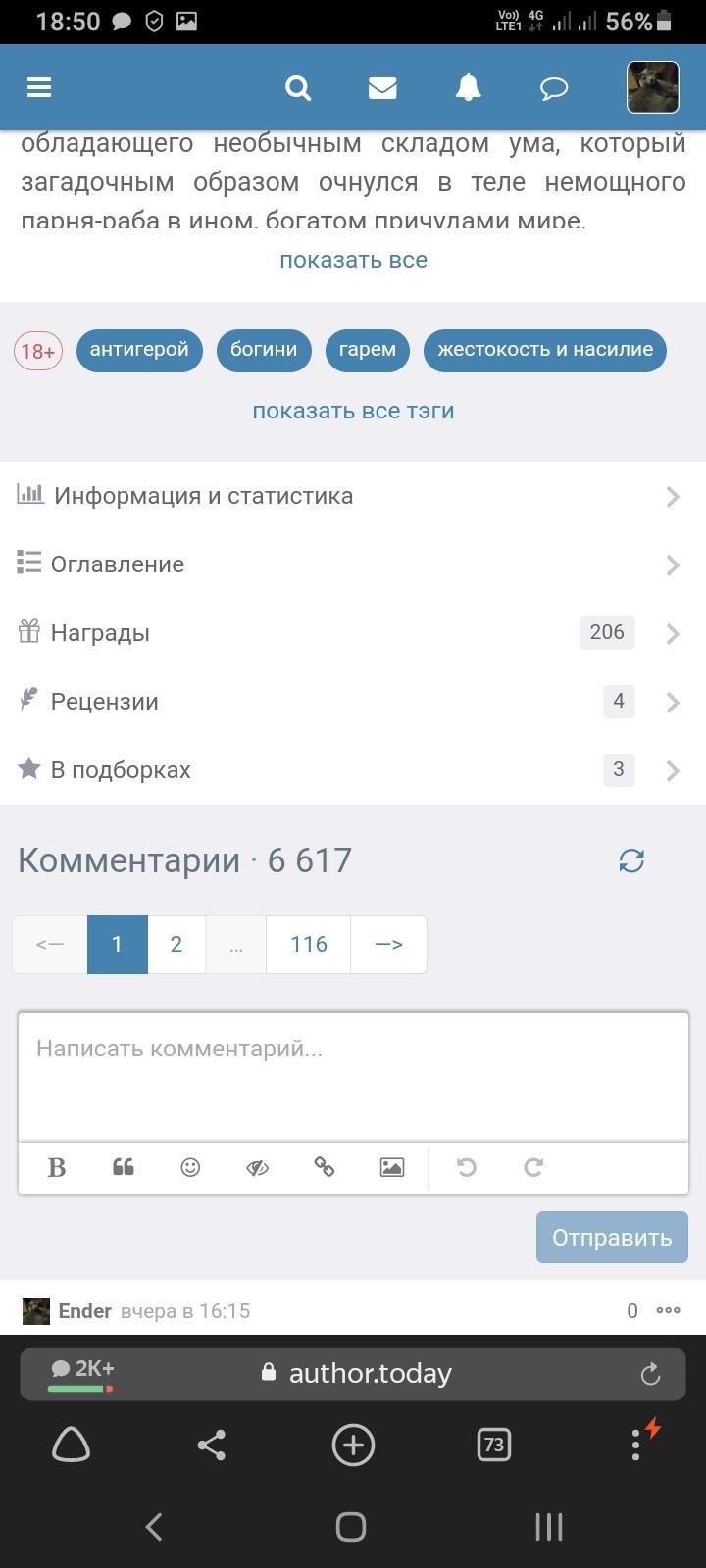Open the site search
Image resolution: width=706 pixels, height=1568 pixels.
[x=298, y=88]
